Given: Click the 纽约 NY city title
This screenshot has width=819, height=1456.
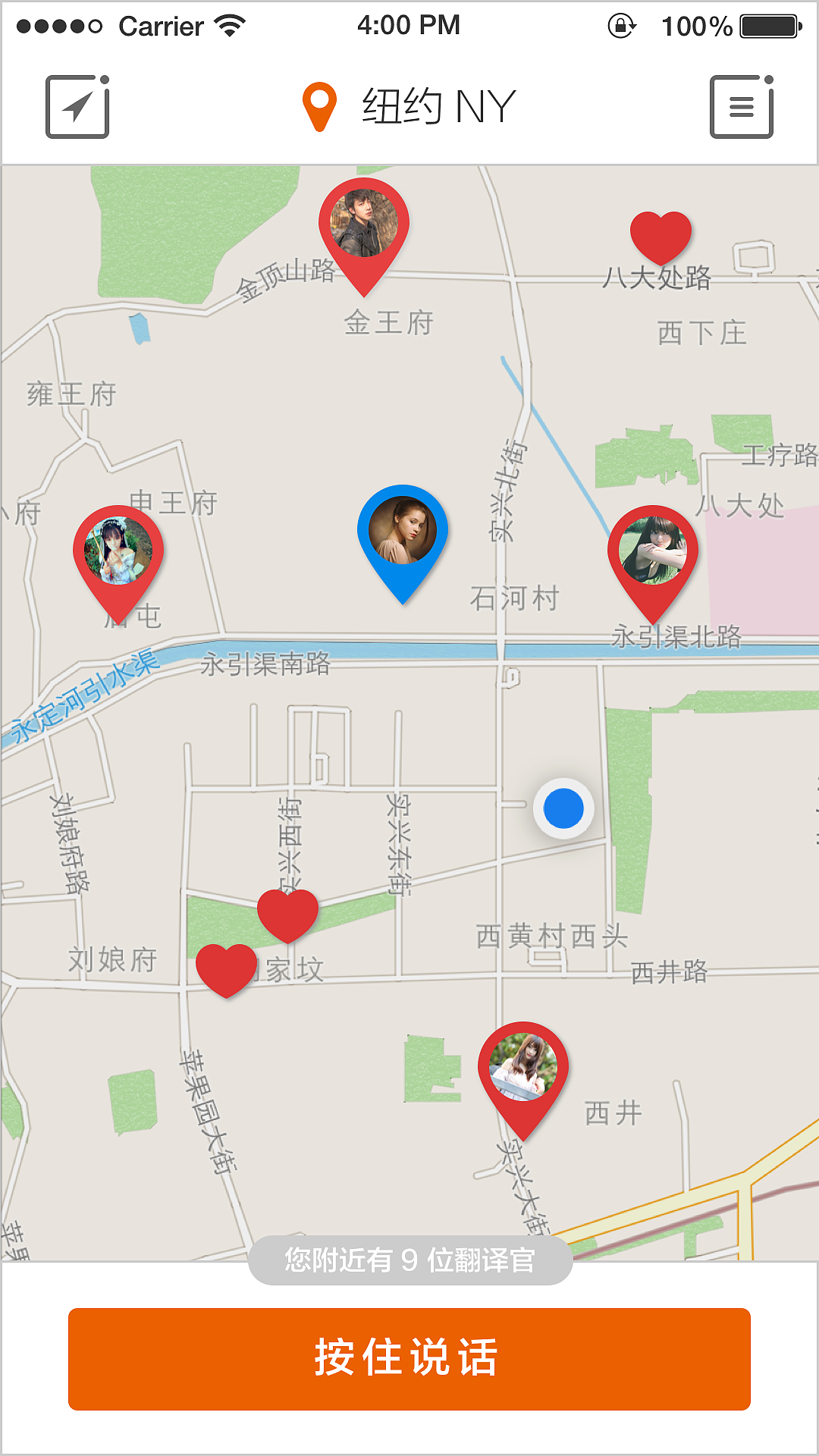Looking at the screenshot, I should pyautogui.click(x=438, y=105).
